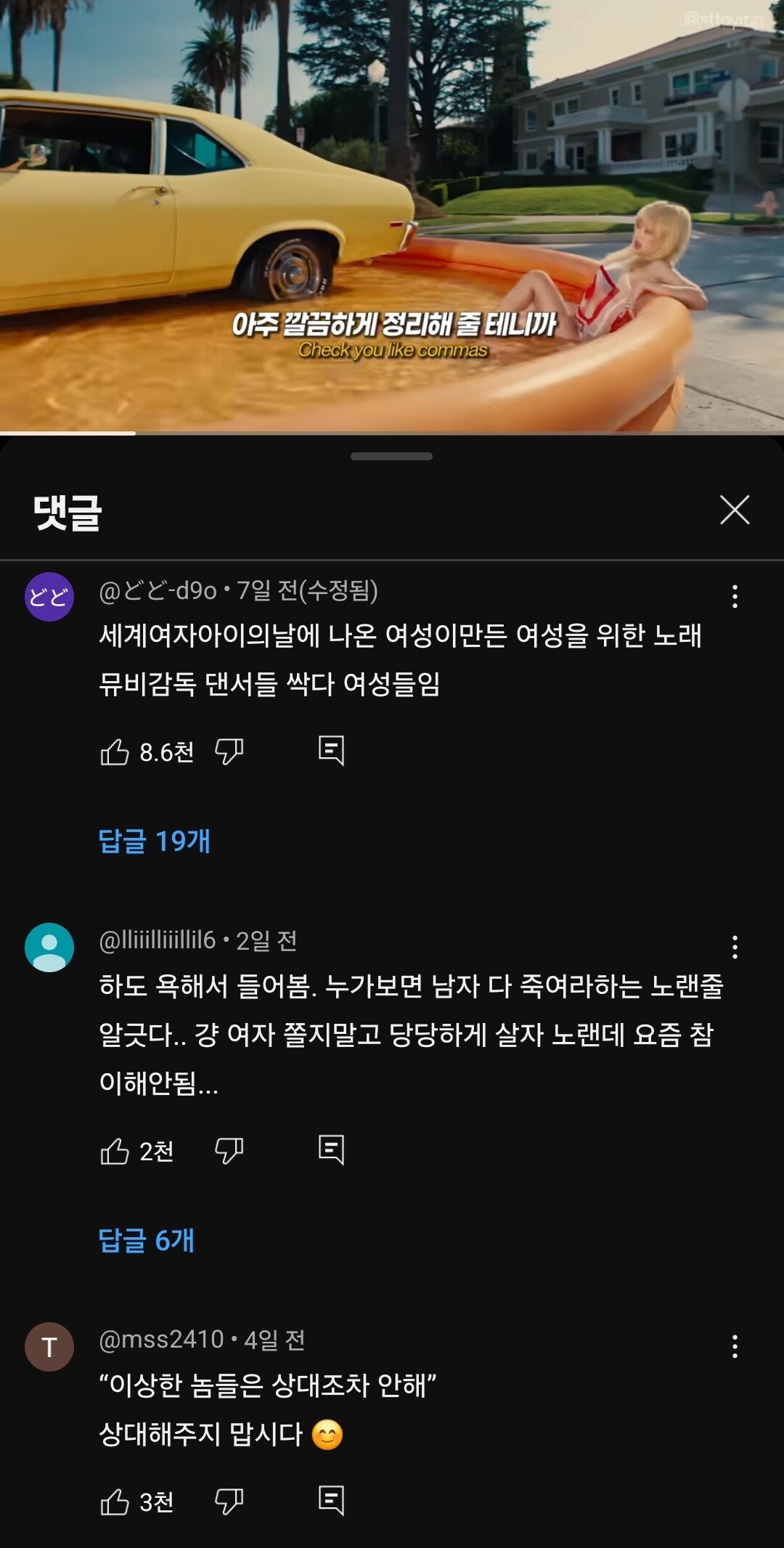Open @どど-d9o's profile avatar
The image size is (784, 1548).
(x=49, y=597)
